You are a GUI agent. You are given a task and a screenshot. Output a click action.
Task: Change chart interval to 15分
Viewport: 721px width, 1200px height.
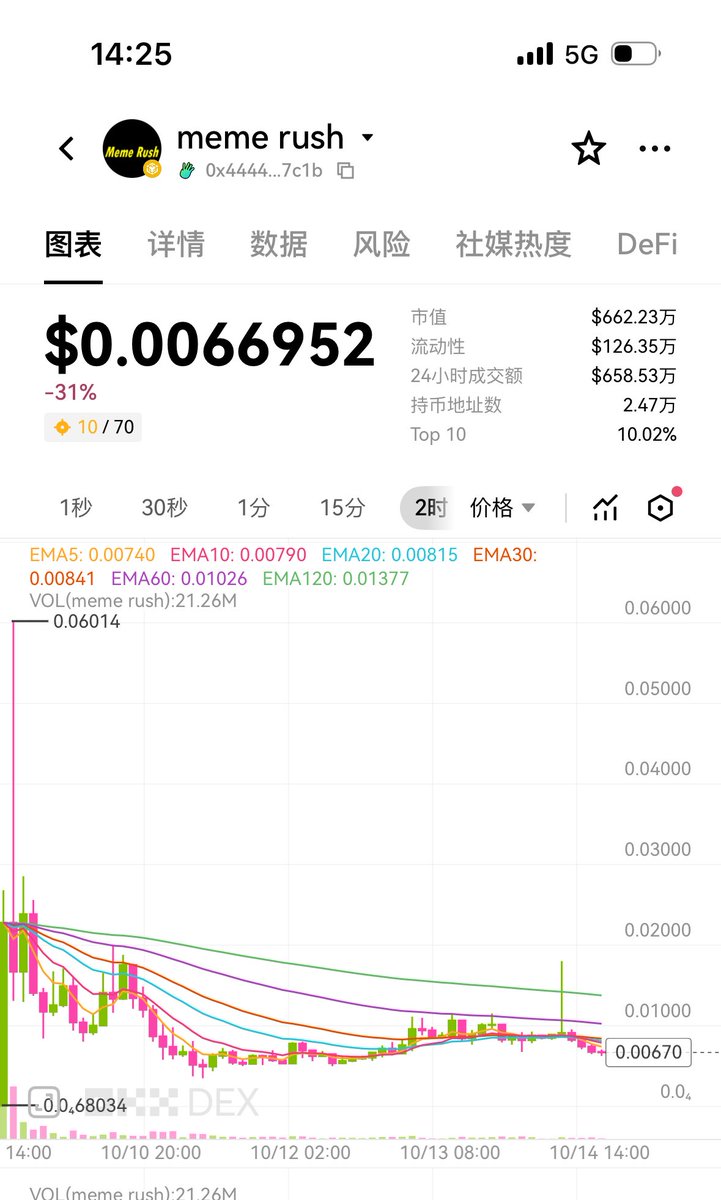[x=342, y=508]
